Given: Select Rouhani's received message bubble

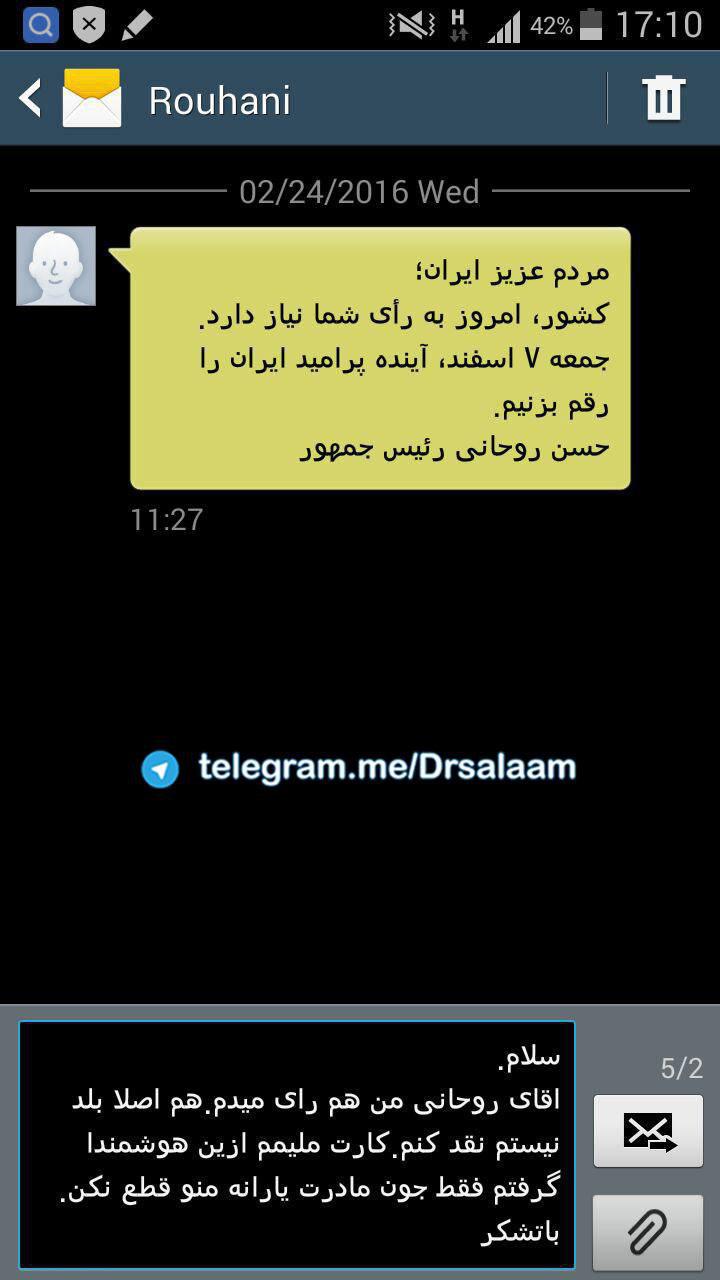Looking at the screenshot, I should pyautogui.click(x=380, y=358).
